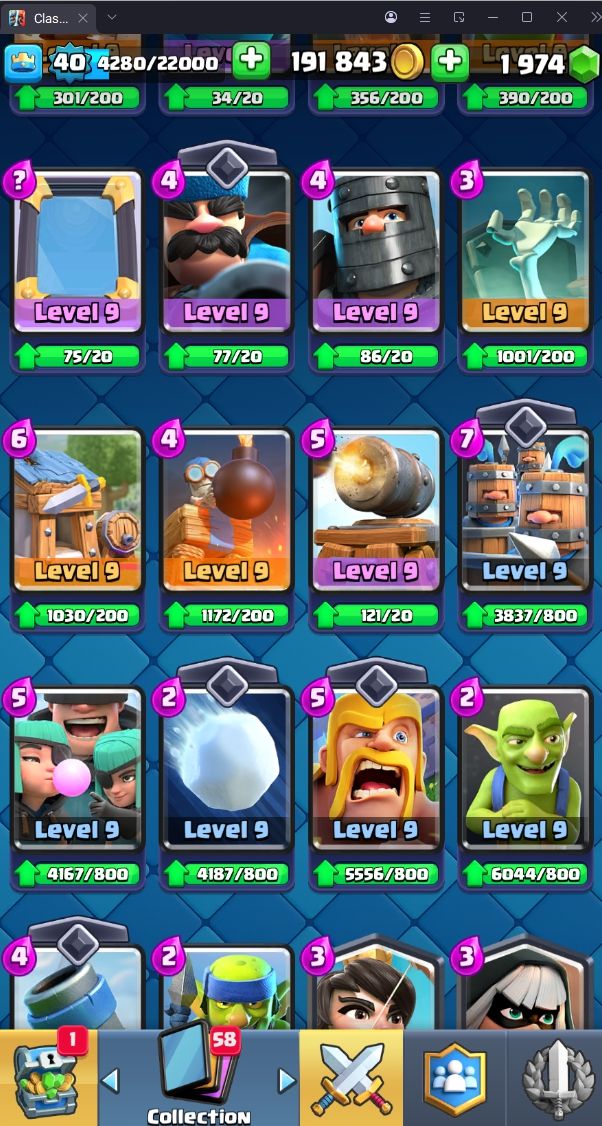This screenshot has width=602, height=1126.
Task: Tap the right arrow beside Collection
Action: pyautogui.click(x=287, y=1081)
